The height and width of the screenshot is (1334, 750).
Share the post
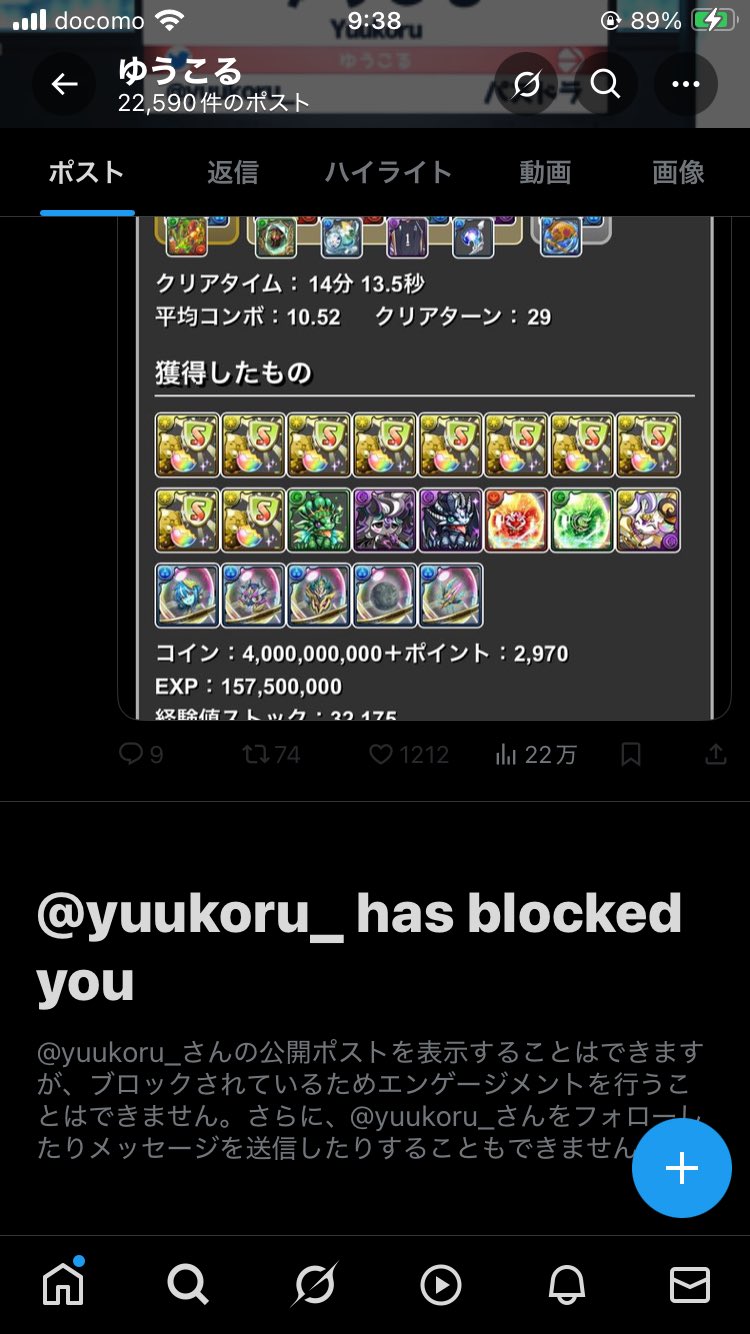pyautogui.click(x=716, y=755)
